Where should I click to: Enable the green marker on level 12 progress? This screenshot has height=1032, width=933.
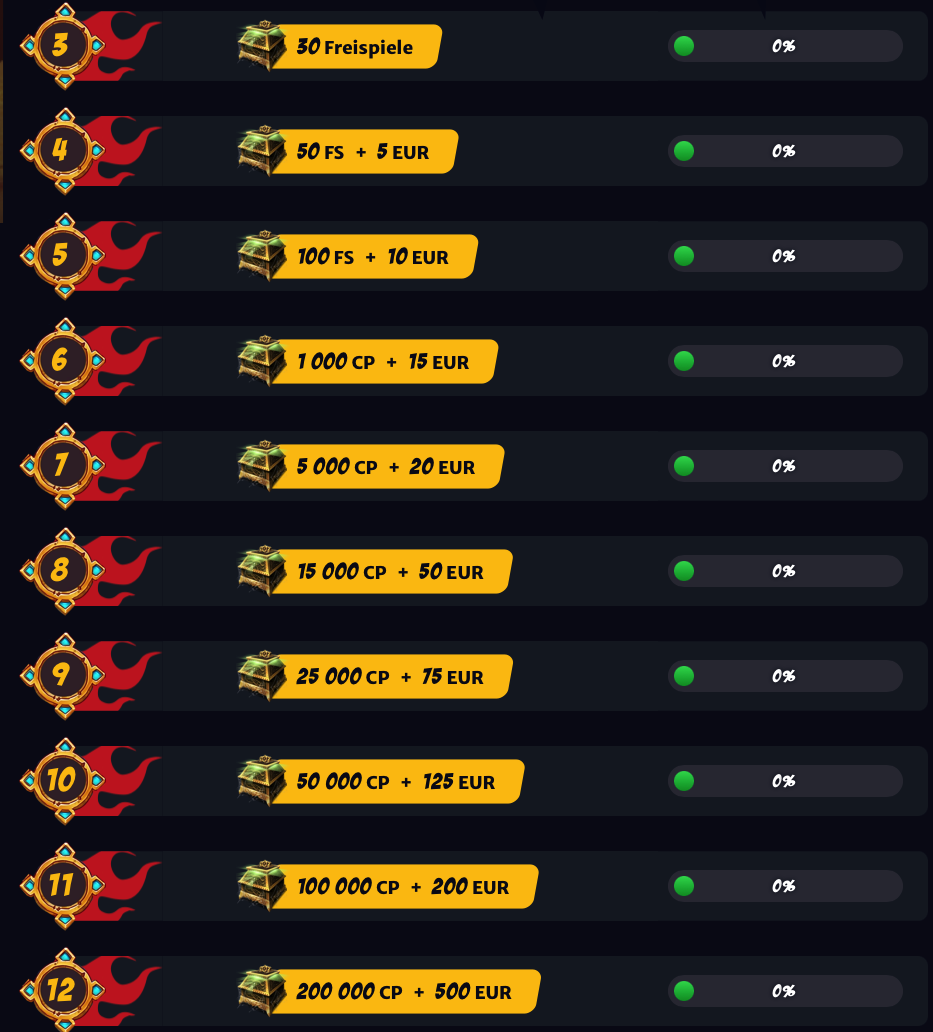[683, 991]
